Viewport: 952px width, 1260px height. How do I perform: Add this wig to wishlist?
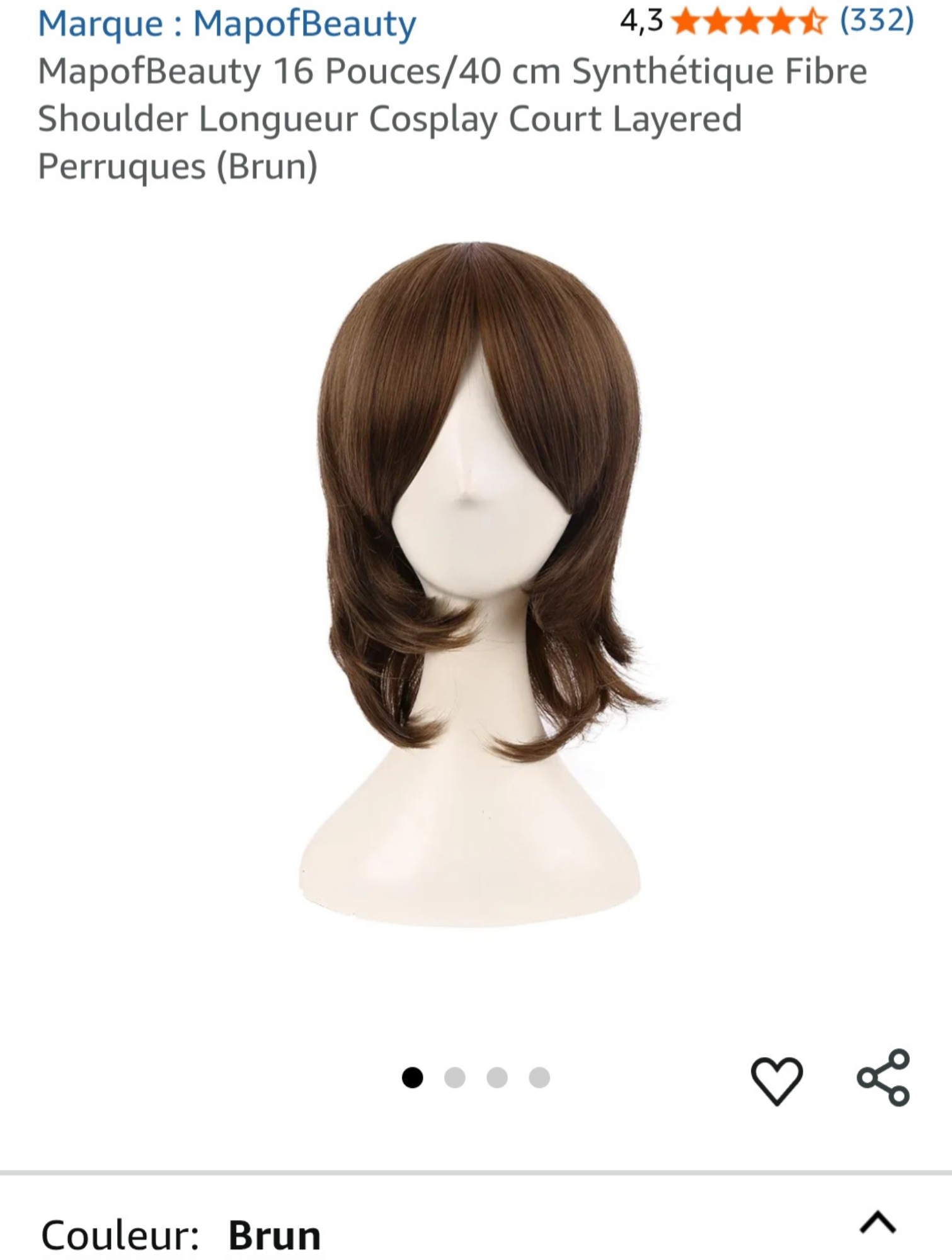click(x=776, y=1080)
